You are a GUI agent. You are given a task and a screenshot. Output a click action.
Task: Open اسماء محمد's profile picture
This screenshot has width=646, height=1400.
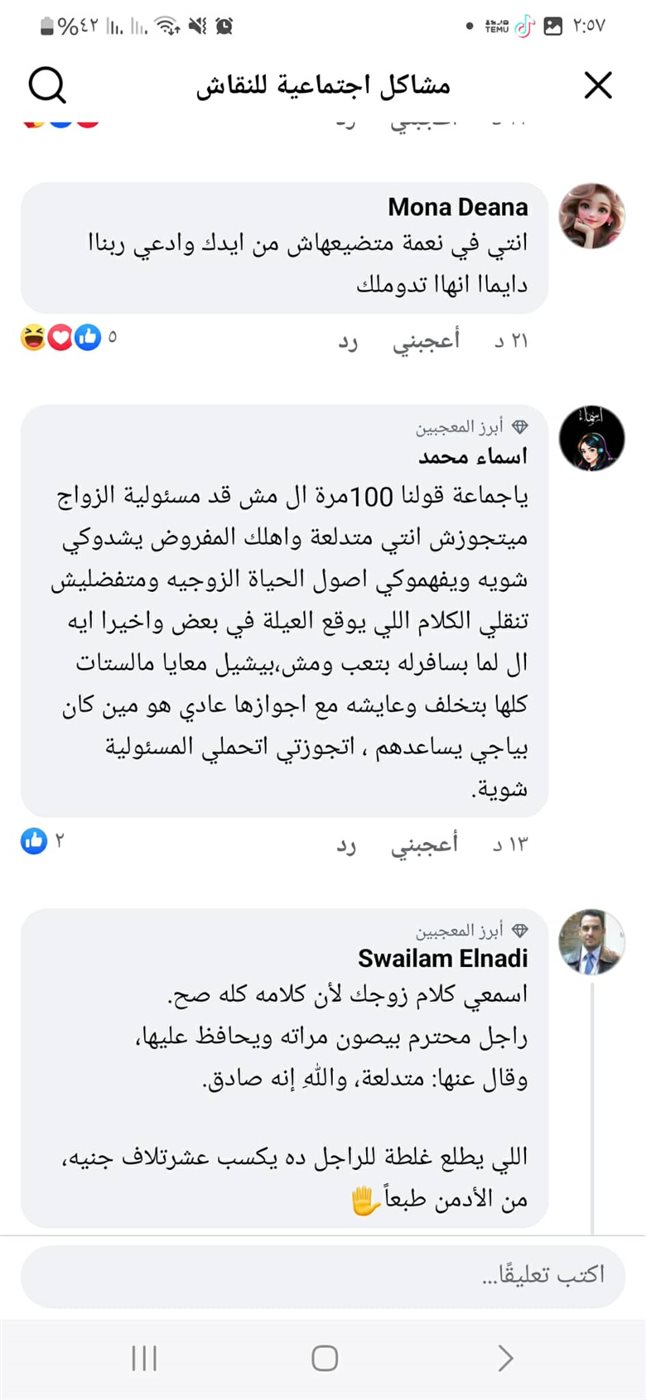pyautogui.click(x=592, y=438)
